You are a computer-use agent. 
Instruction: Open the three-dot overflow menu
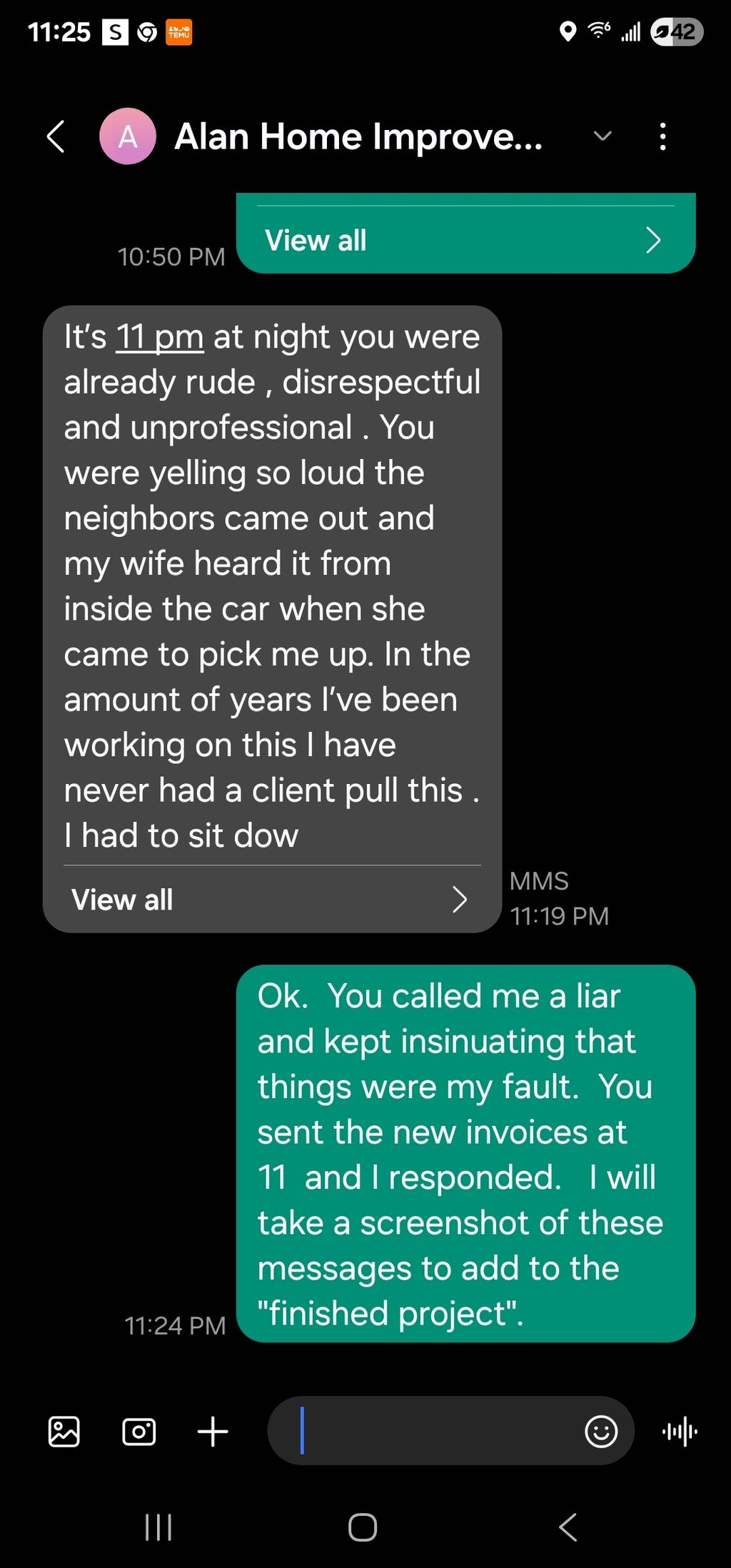[x=663, y=136]
